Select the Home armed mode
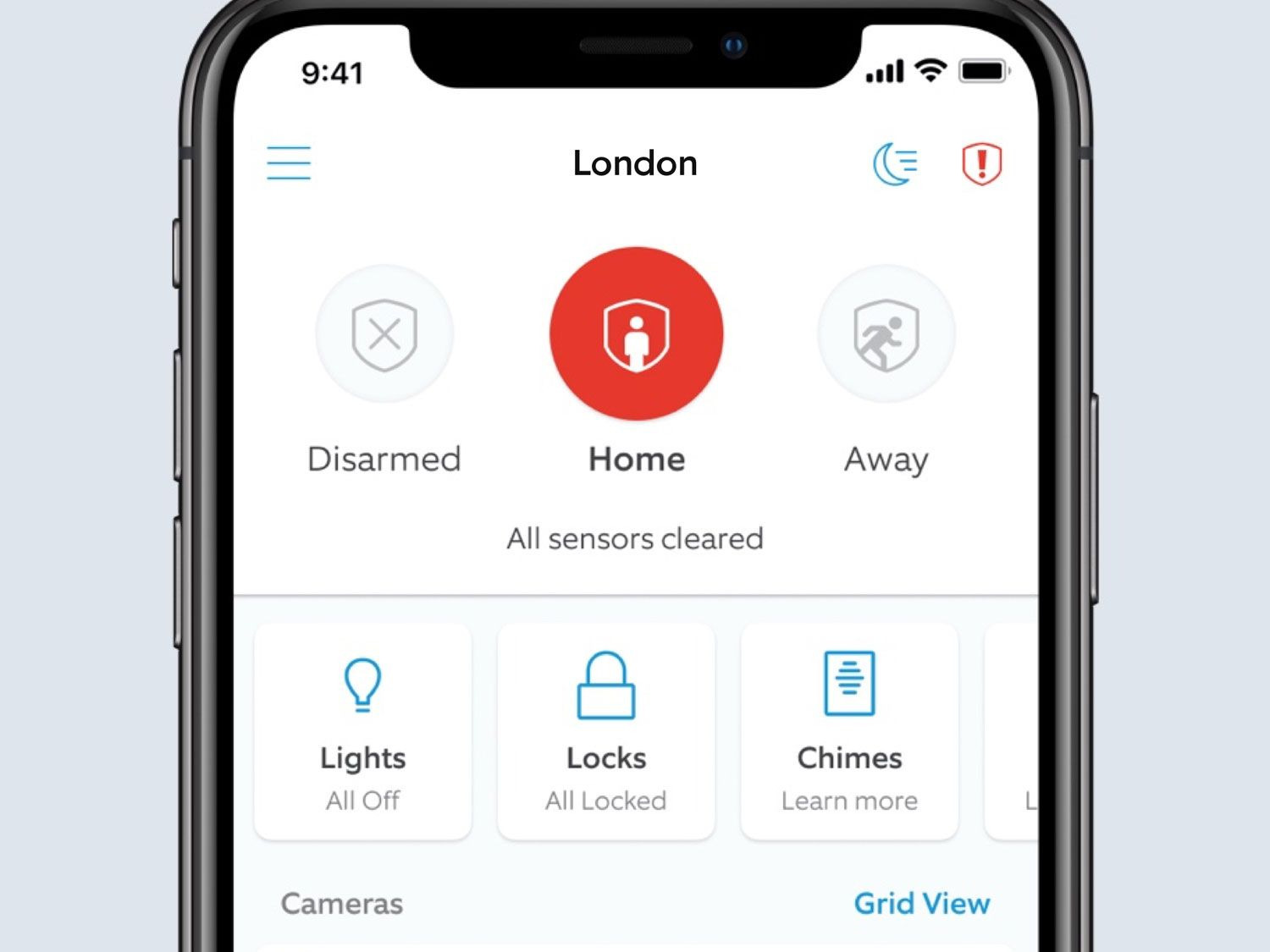Screen dimensions: 1270x952 pos(637,333)
